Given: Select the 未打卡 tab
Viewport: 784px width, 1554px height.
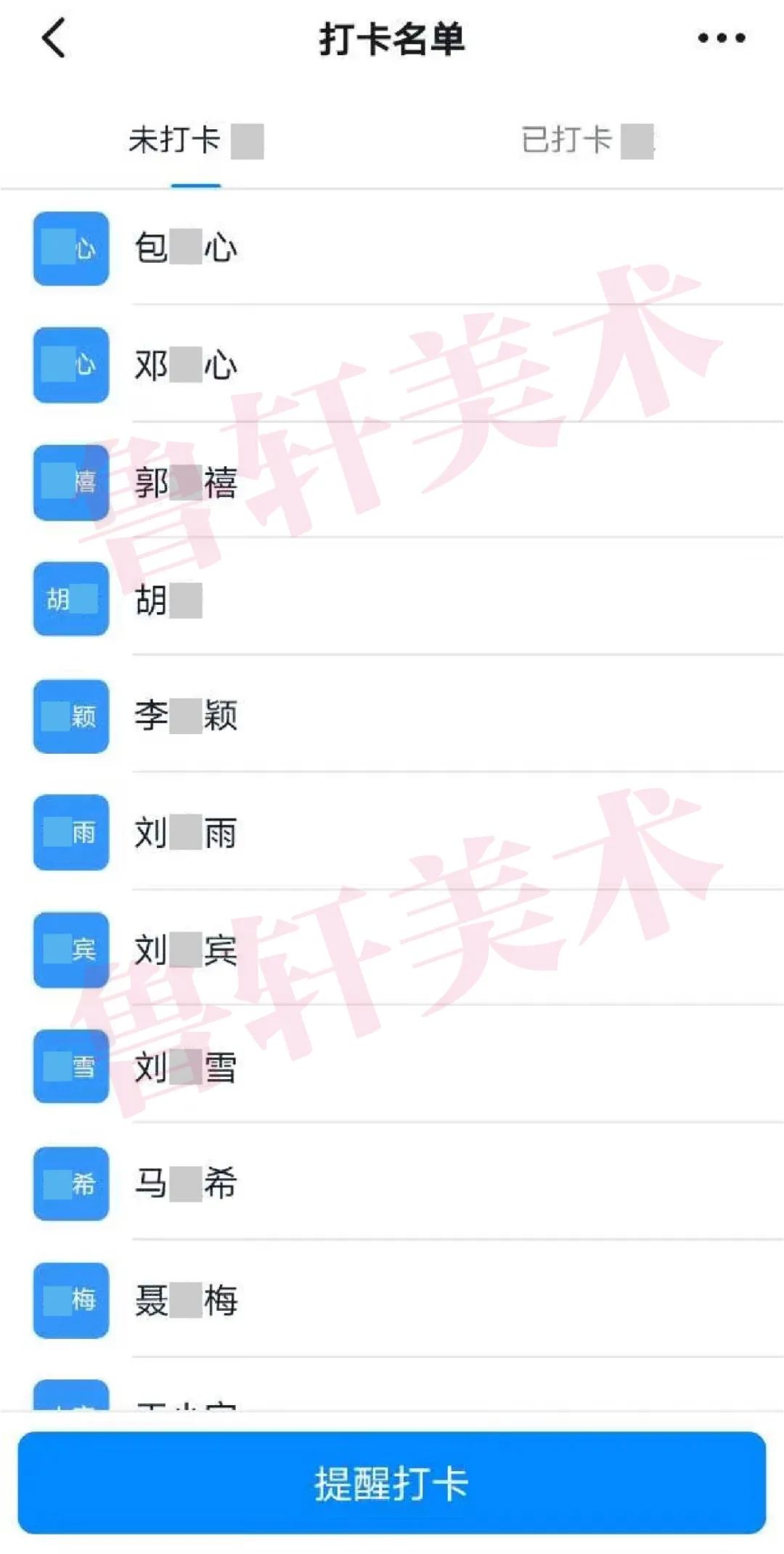Looking at the screenshot, I should 196,140.
